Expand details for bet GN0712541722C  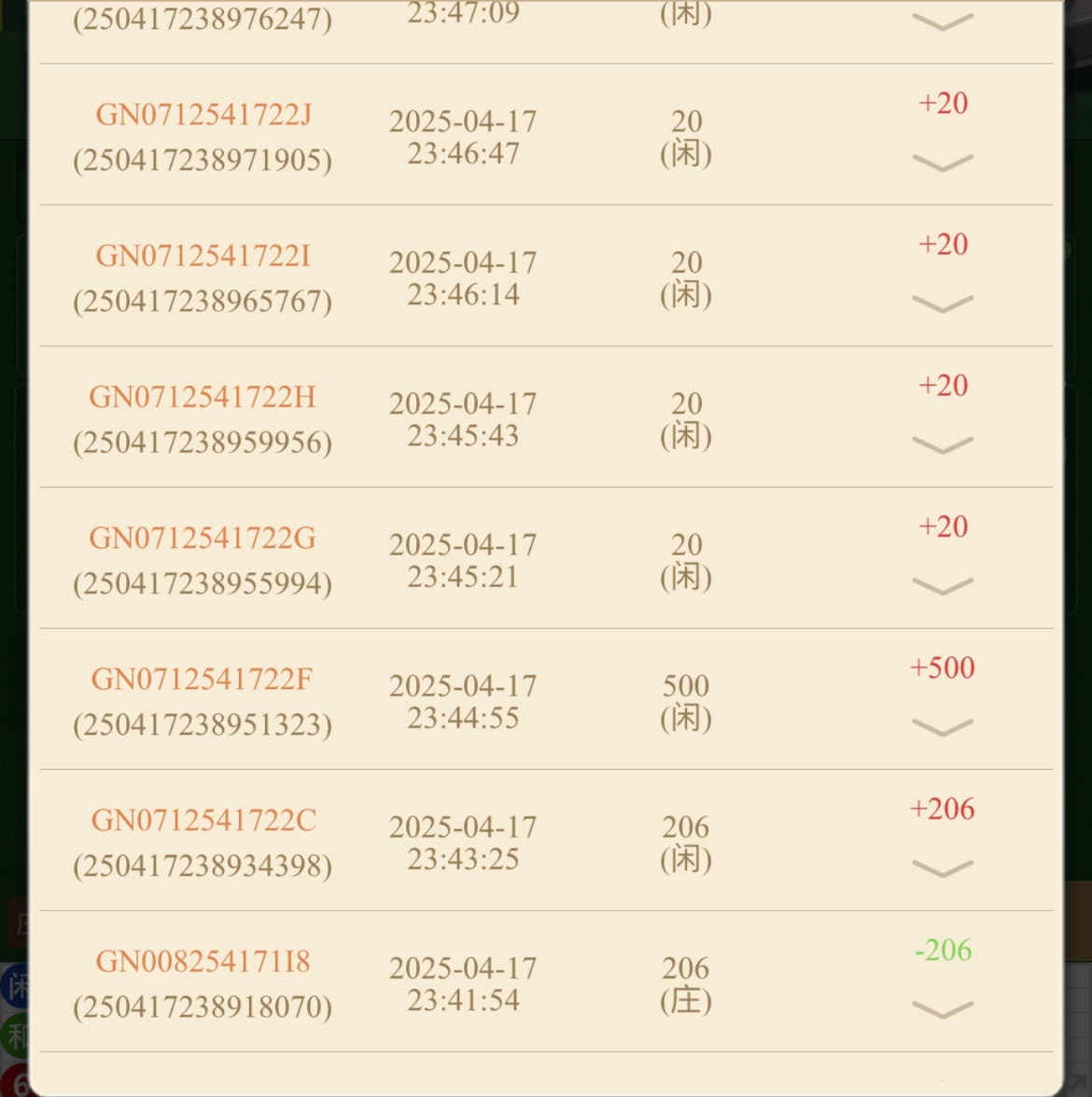pyautogui.click(x=943, y=869)
